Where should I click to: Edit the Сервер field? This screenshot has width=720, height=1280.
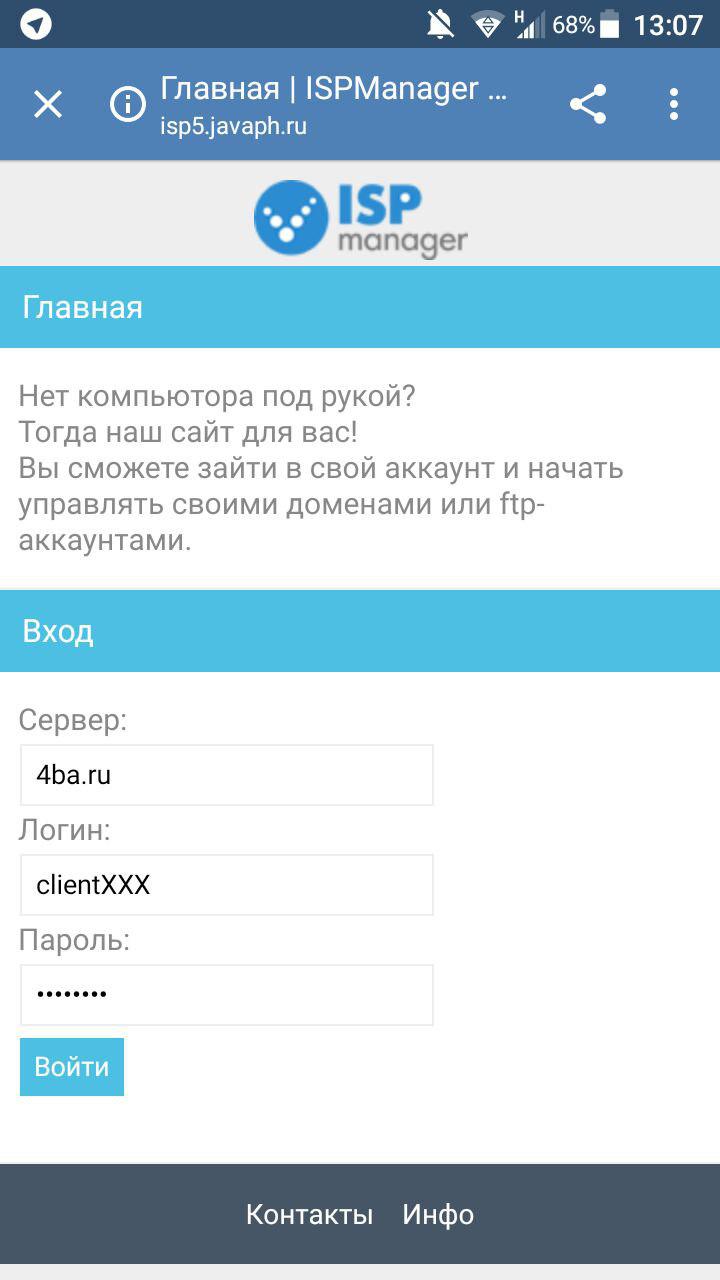tap(226, 775)
